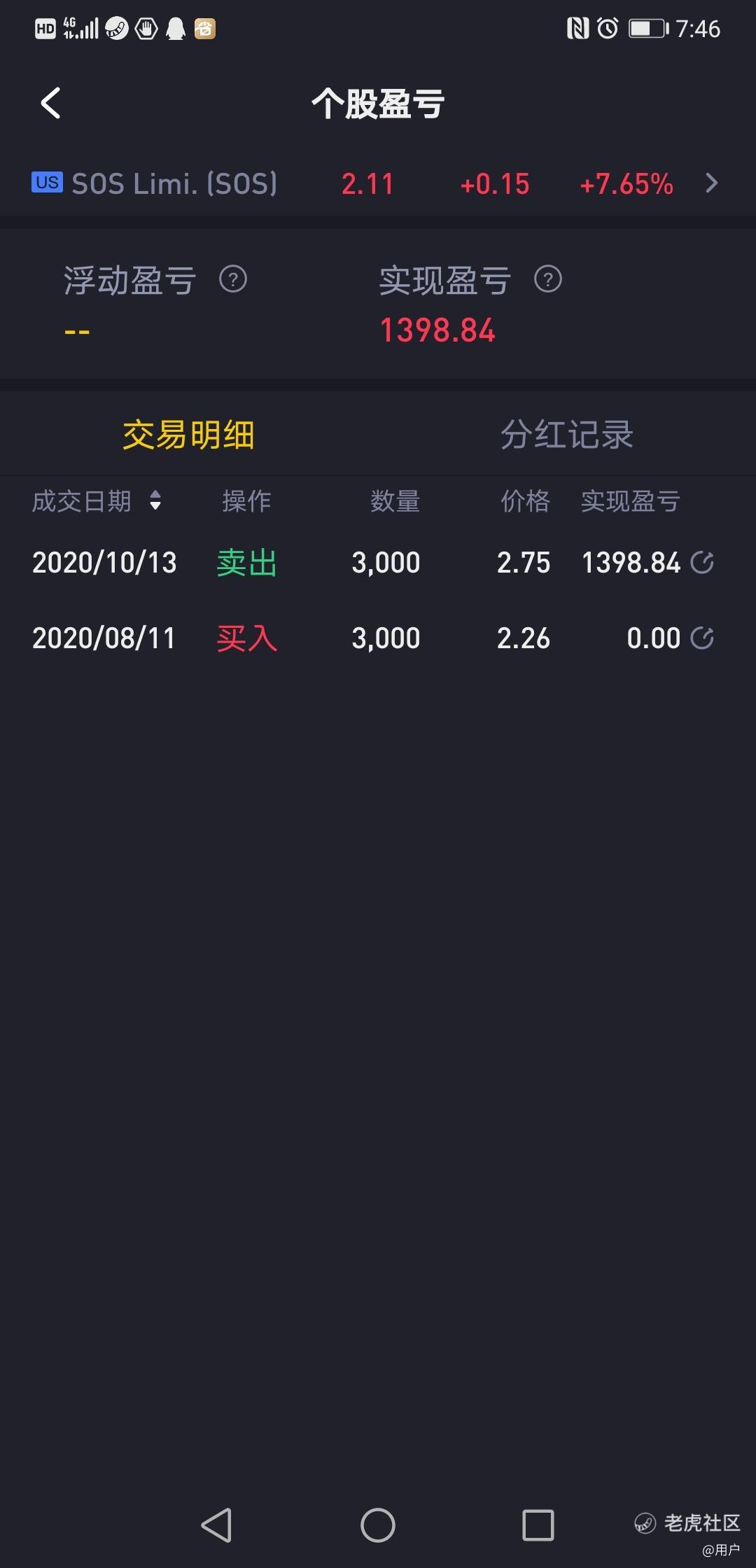The height and width of the screenshot is (1568, 756).
Task: Sort trades by 成交日期
Action: tap(97, 501)
